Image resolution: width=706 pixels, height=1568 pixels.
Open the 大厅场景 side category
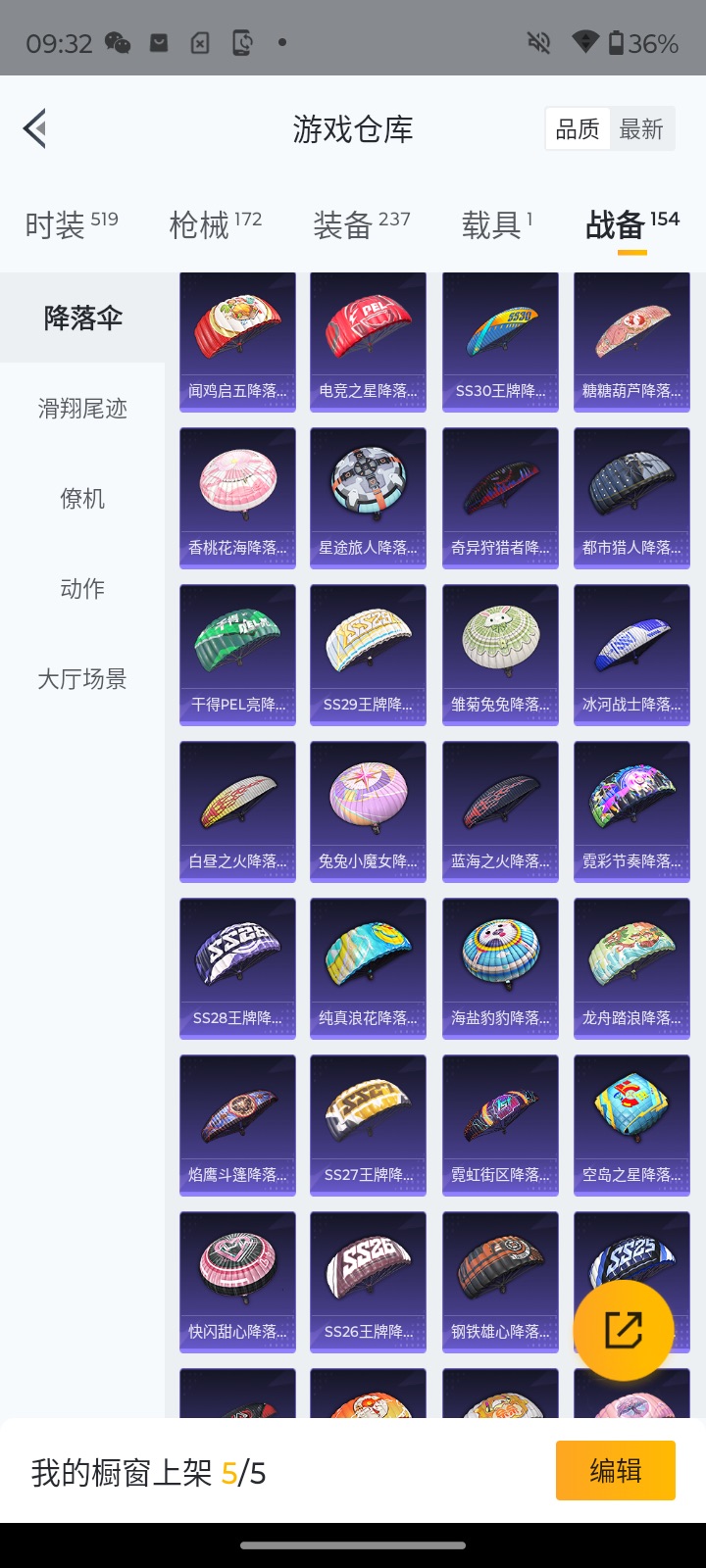[82, 679]
